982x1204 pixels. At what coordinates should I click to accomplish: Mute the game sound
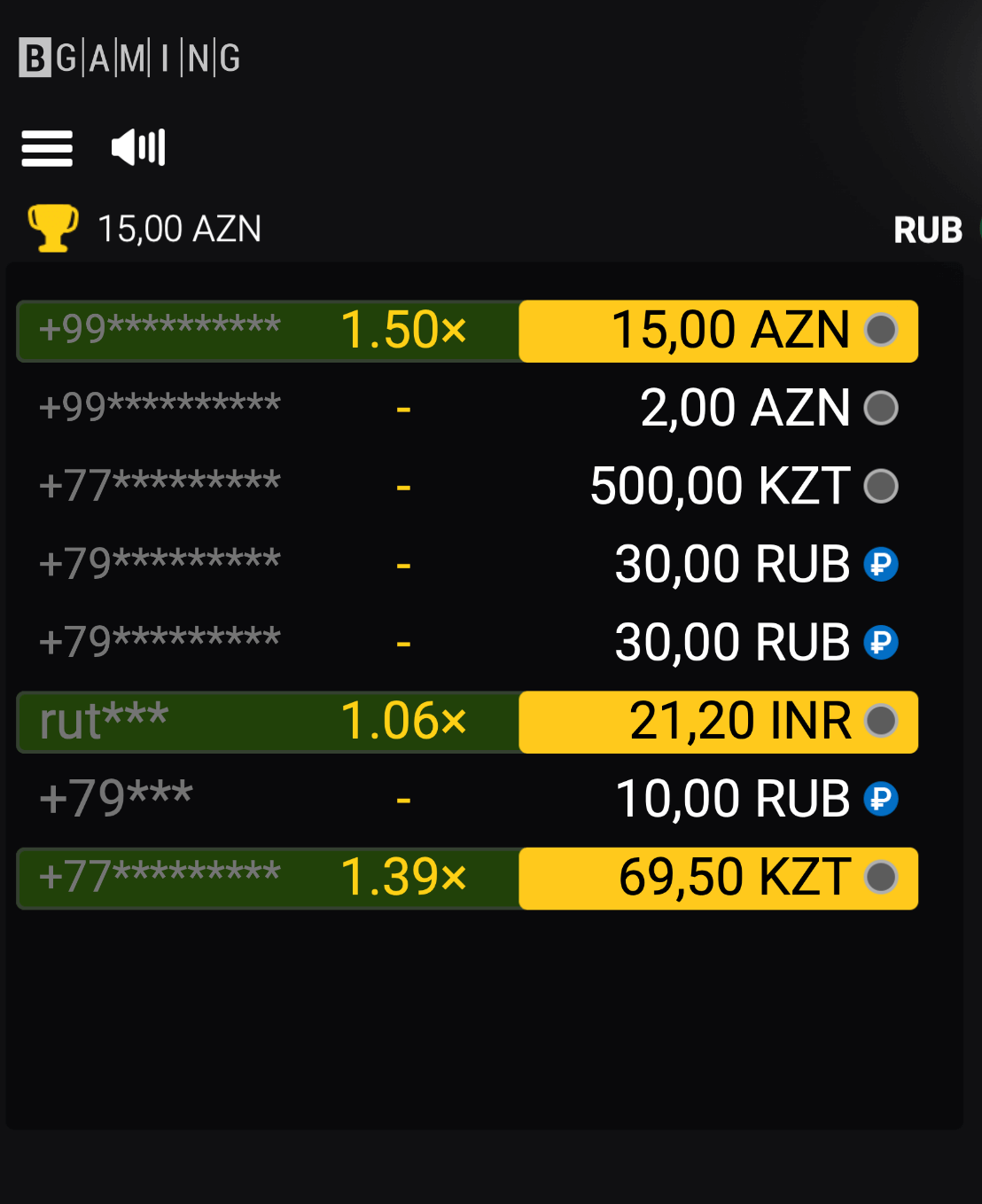138,147
